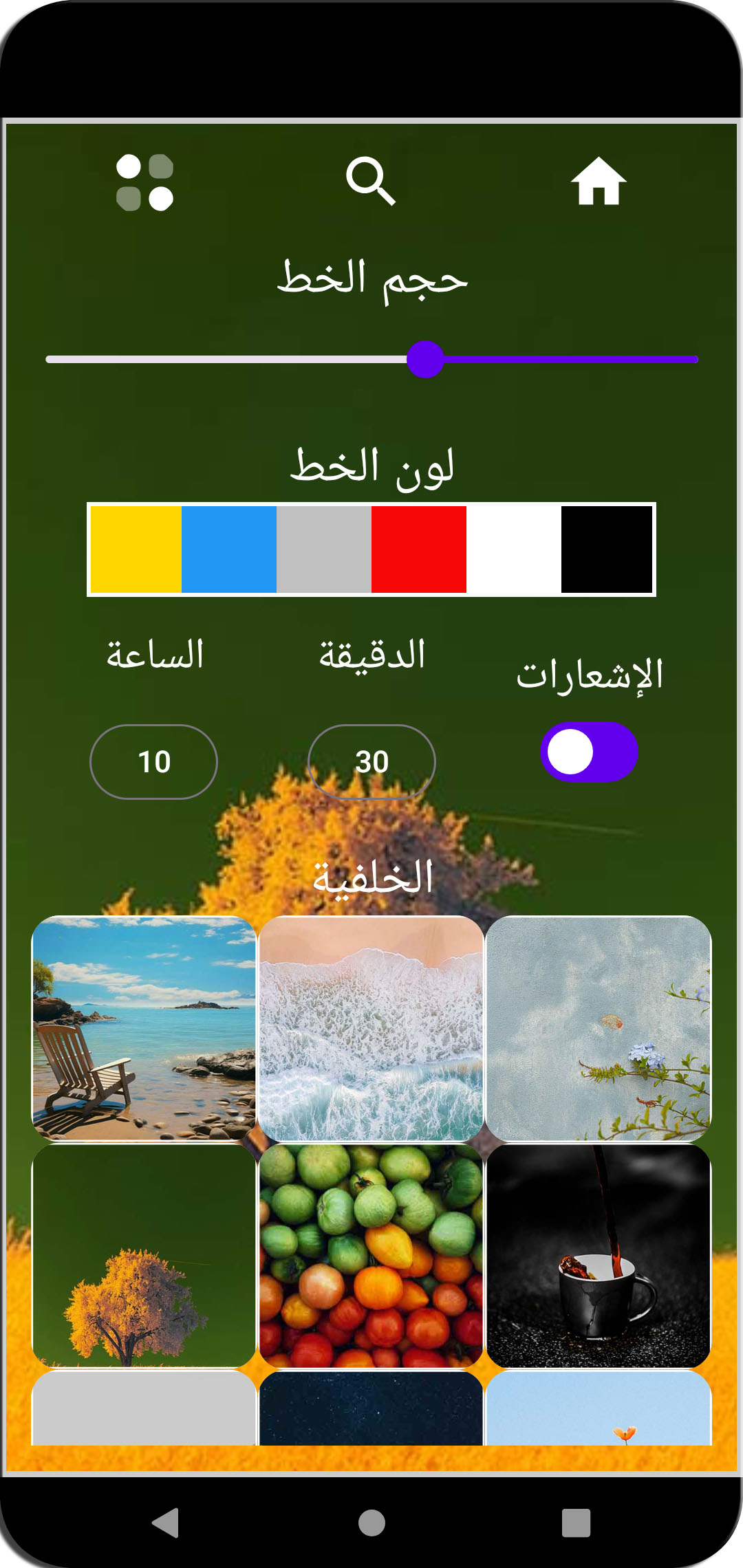This screenshot has width=743, height=1568.
Task: Open the search magnifier
Action: click(370, 181)
